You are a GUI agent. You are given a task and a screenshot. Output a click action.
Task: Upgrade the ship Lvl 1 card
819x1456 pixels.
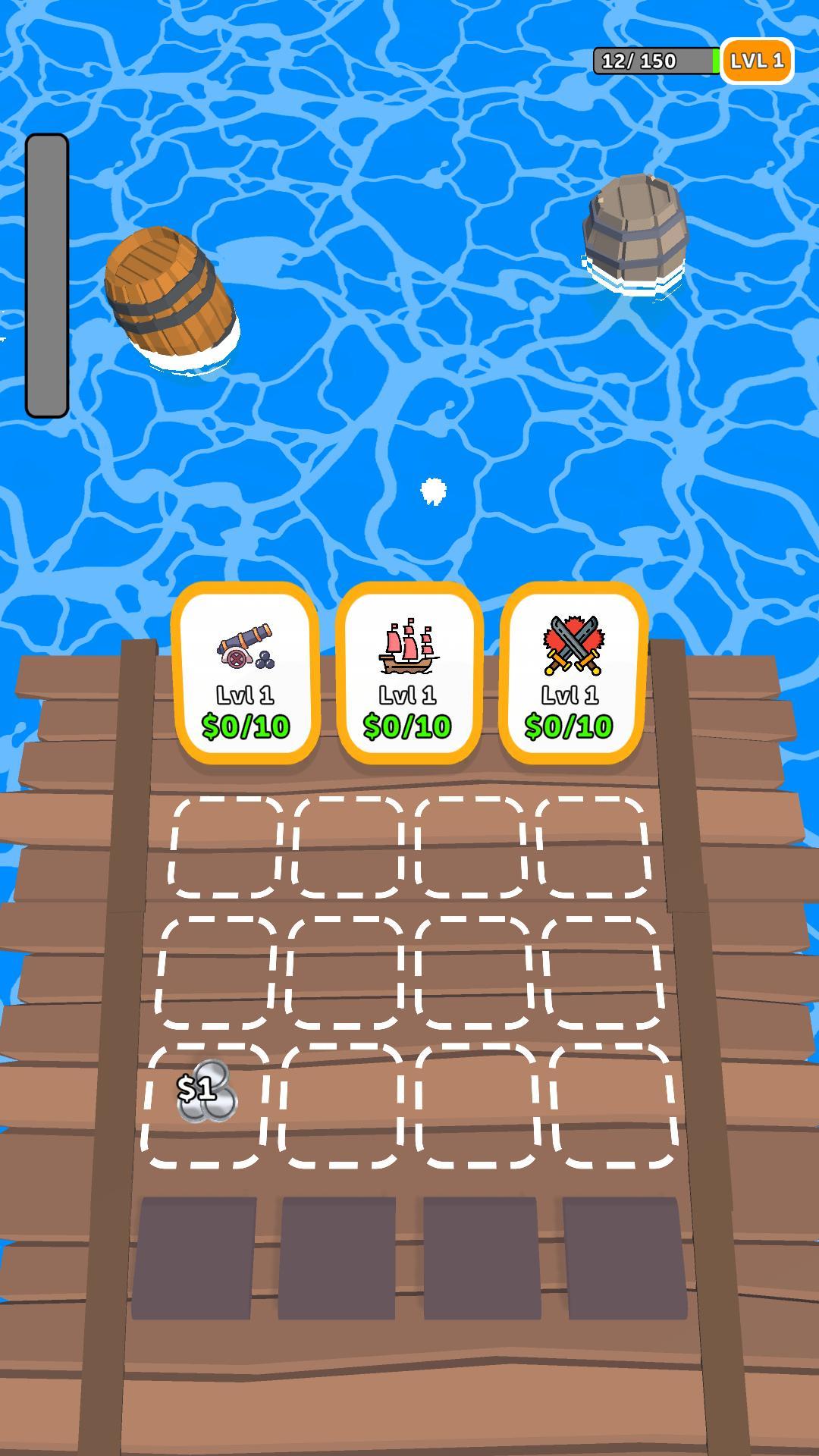pos(409,674)
